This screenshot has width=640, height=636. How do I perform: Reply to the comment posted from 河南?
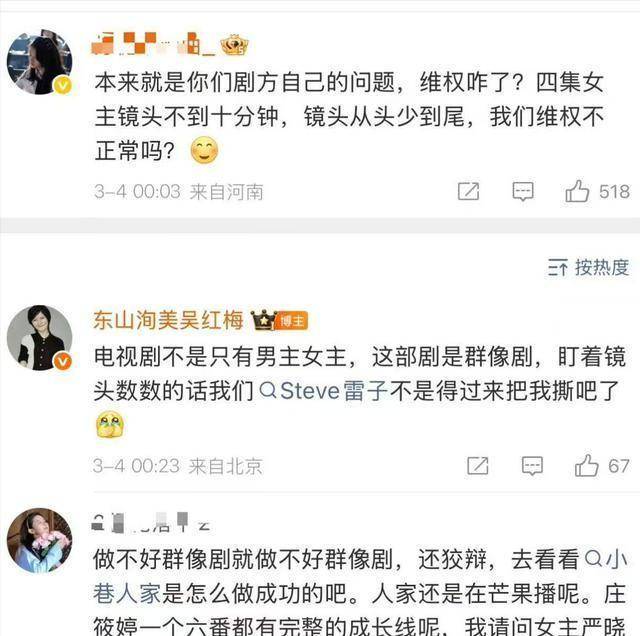point(522,192)
